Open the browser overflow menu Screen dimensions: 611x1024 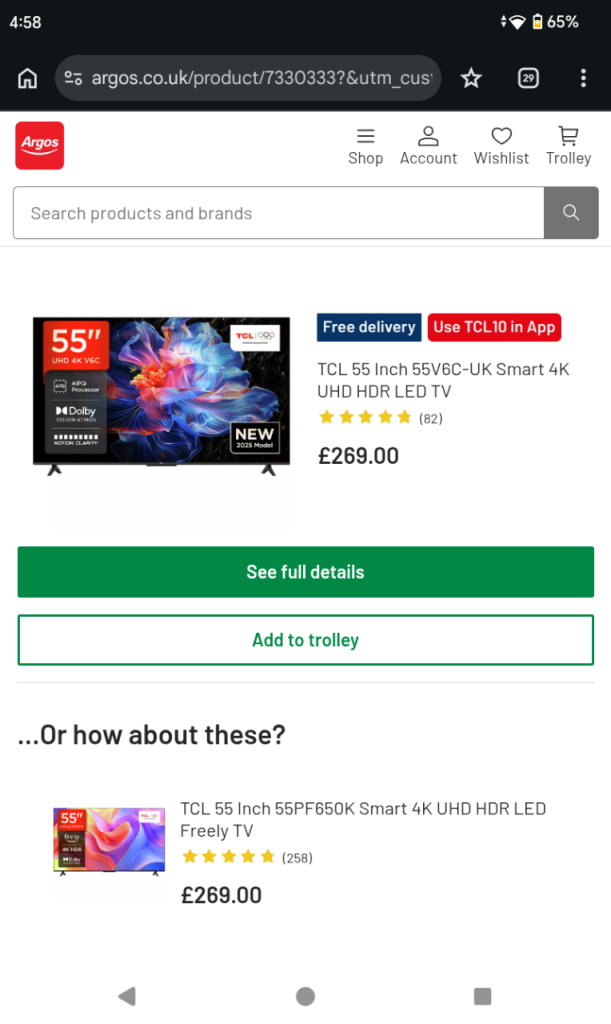pyautogui.click(x=583, y=78)
